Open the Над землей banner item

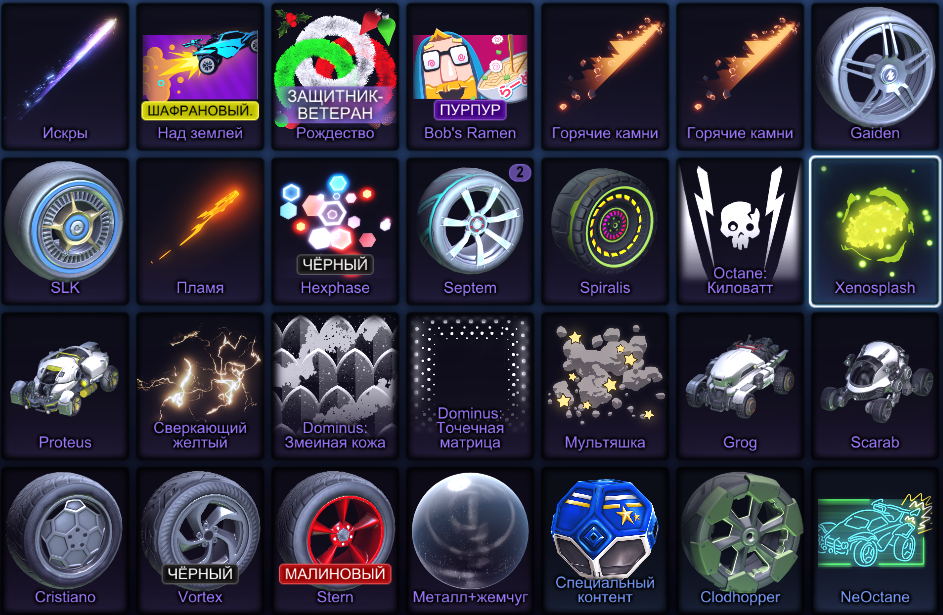pyautogui.click(x=201, y=75)
